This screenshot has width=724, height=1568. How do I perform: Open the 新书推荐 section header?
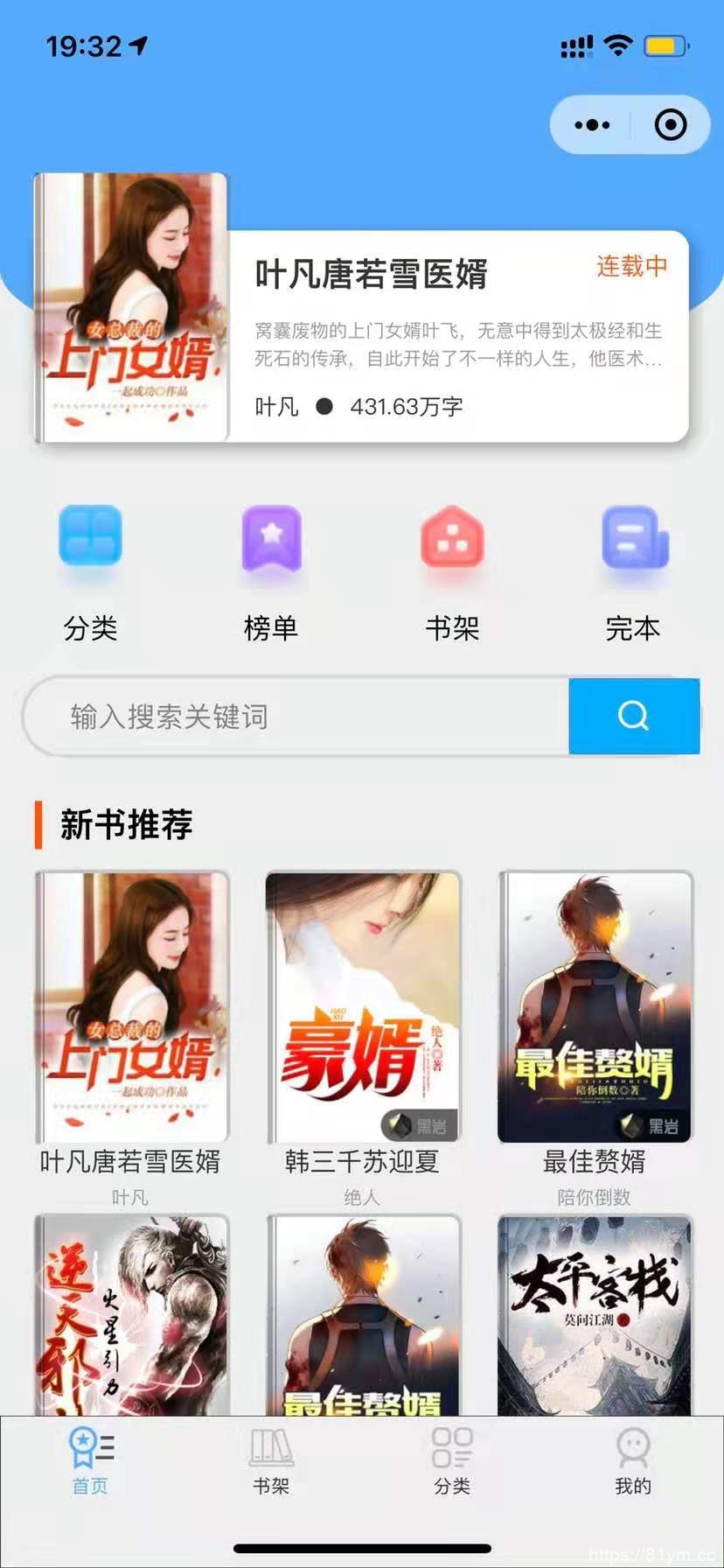125,823
